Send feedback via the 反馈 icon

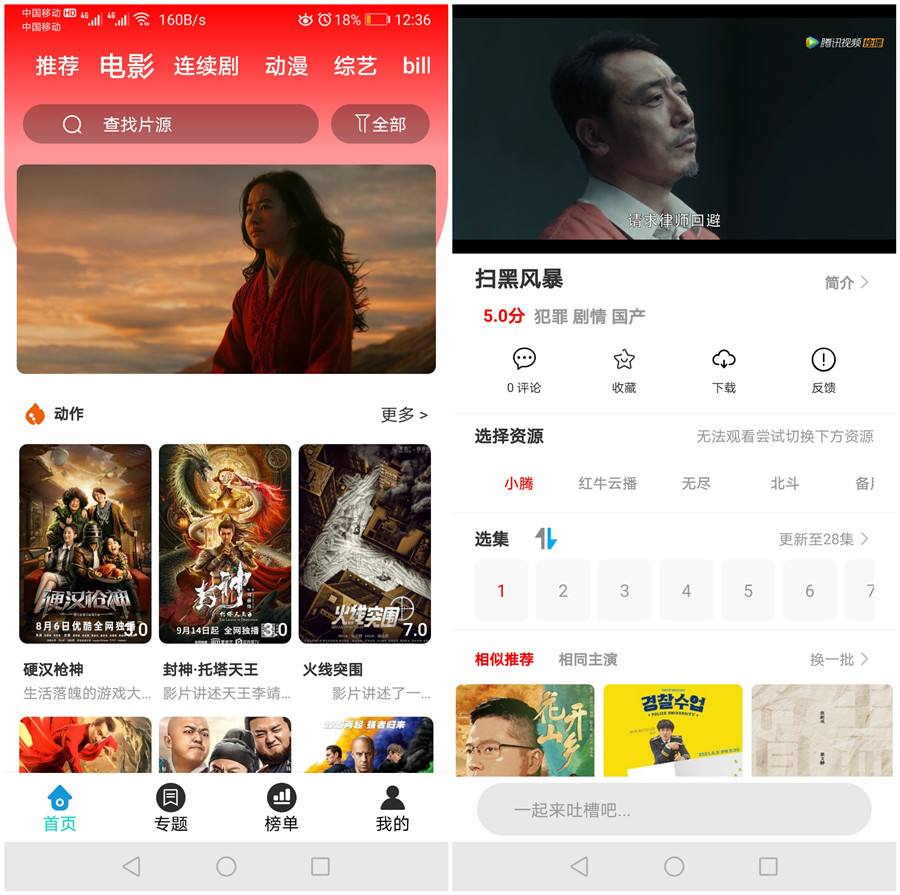click(823, 369)
